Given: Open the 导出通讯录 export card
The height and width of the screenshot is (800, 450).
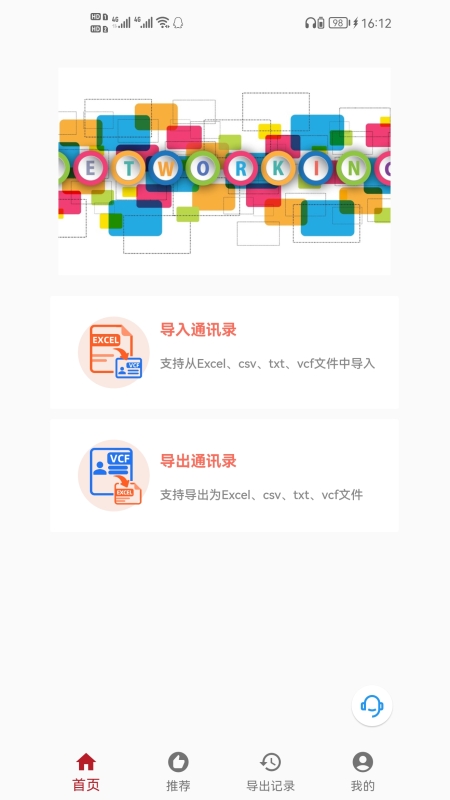Looking at the screenshot, I should click(224, 476).
